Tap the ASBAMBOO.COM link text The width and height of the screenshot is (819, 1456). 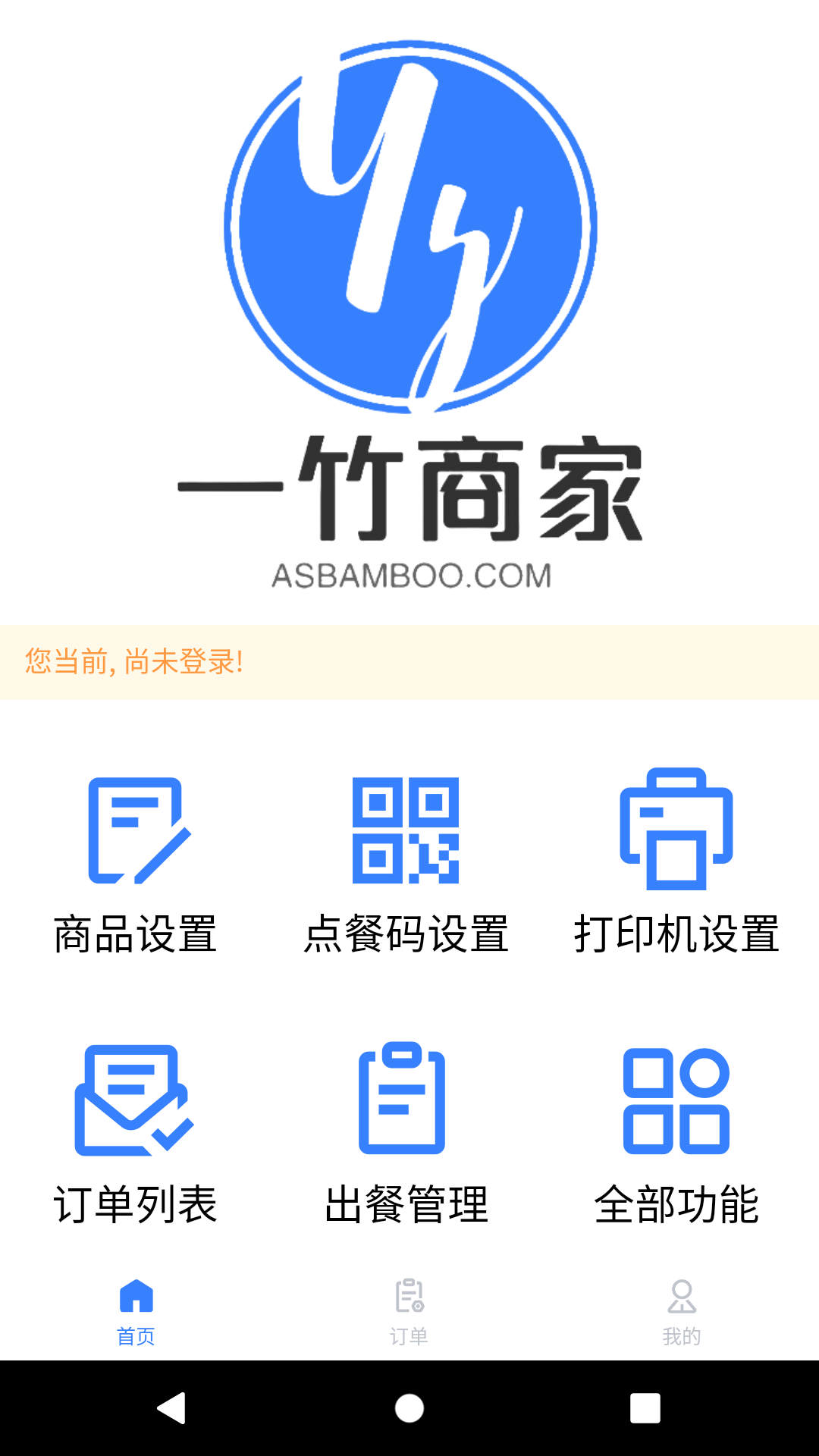coord(409,576)
